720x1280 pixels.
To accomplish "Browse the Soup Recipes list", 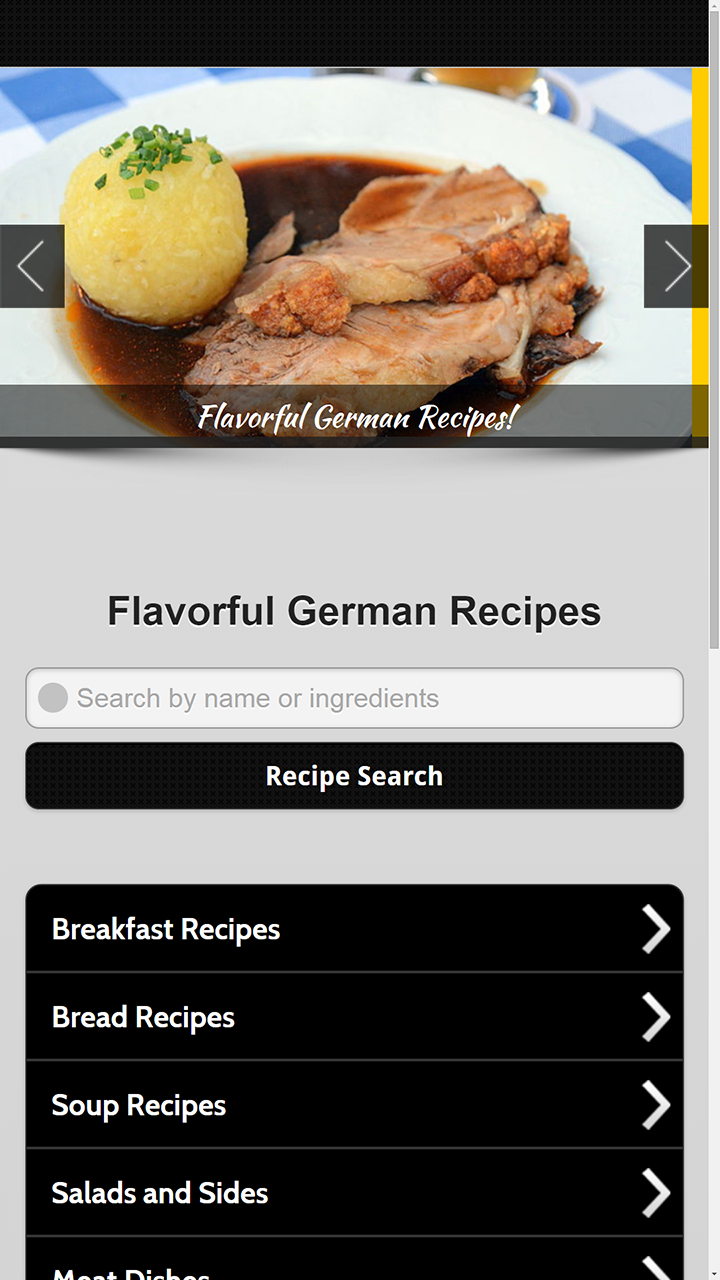I will [x=354, y=1105].
